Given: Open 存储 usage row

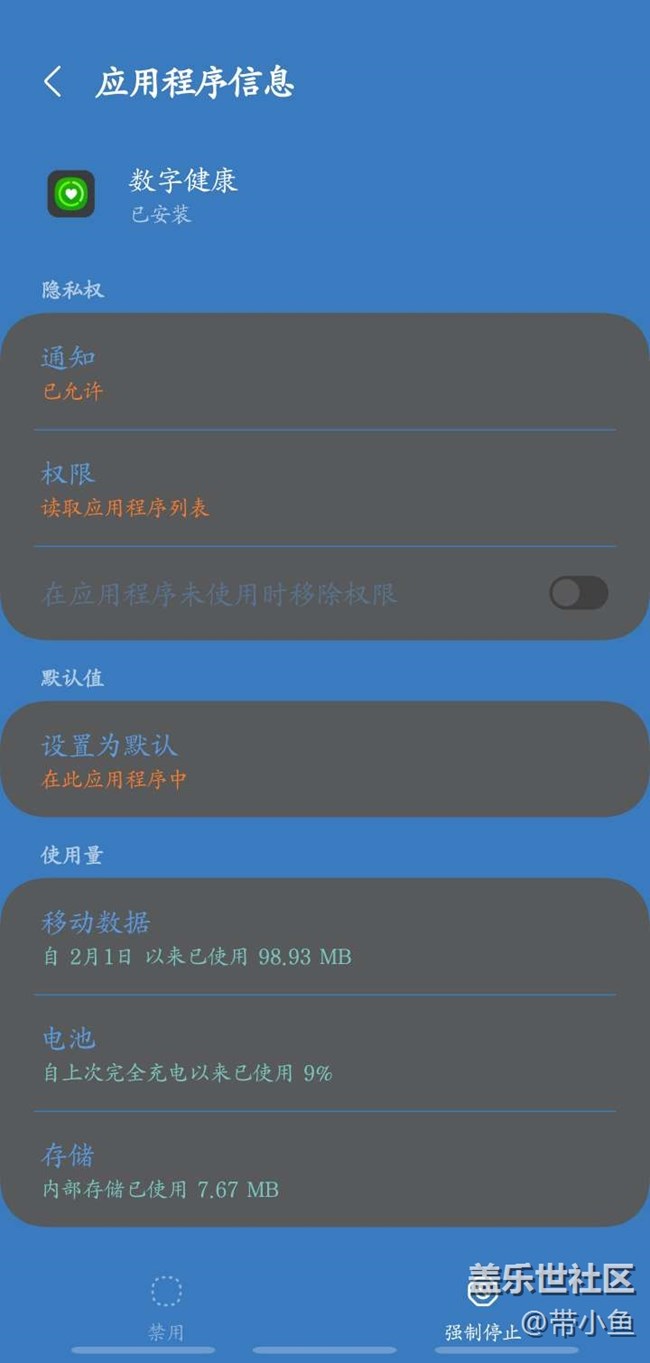Looking at the screenshot, I should pos(325,1169).
